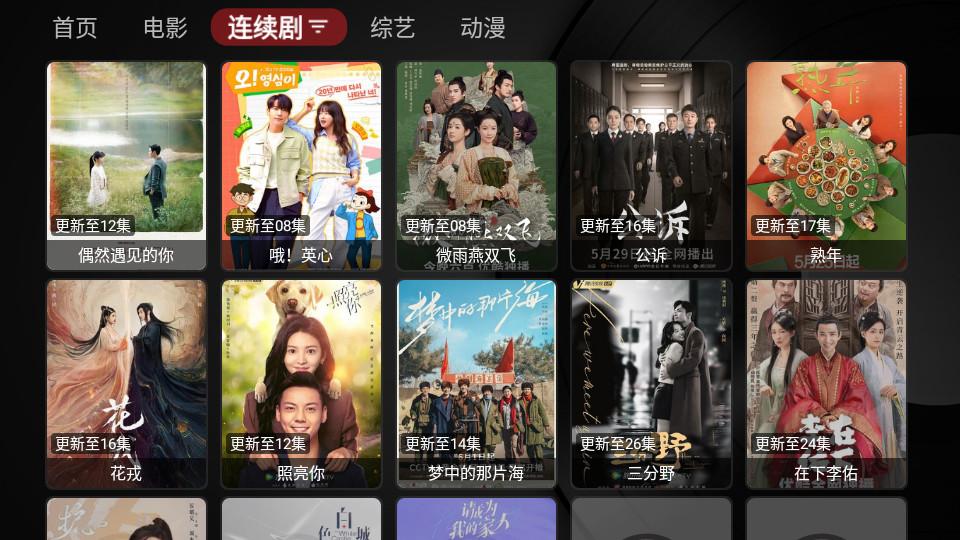This screenshot has width=960, height=540.
Task: Open the drama 三分野
Action: click(651, 384)
